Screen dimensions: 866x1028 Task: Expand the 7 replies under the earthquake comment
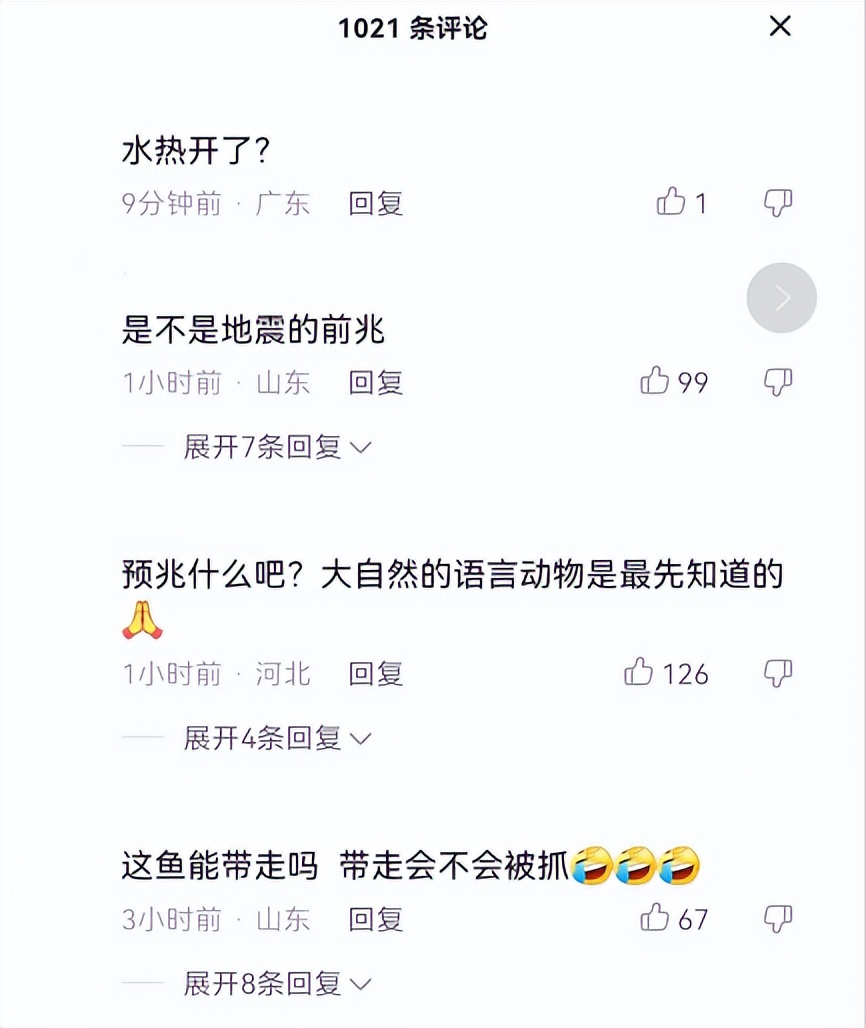(262, 448)
